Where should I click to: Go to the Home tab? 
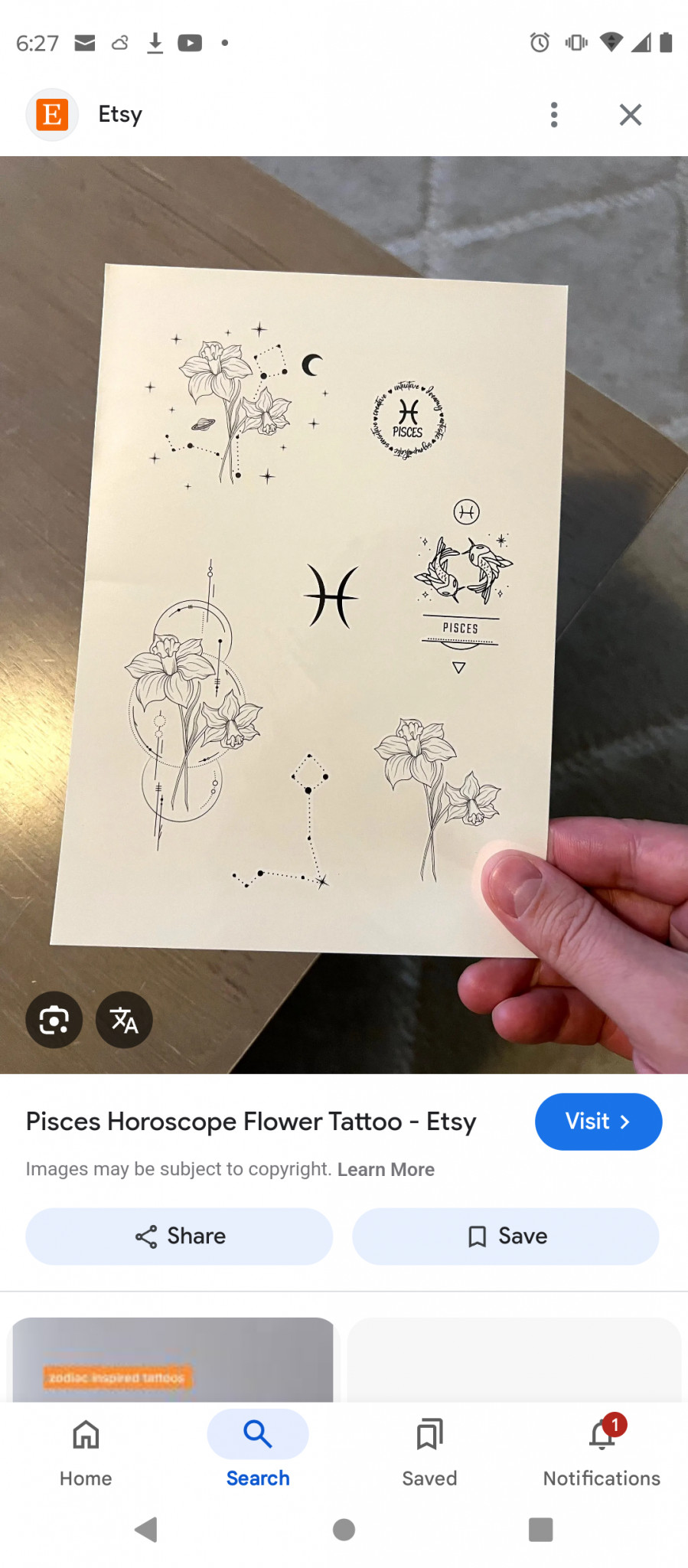click(x=86, y=1451)
